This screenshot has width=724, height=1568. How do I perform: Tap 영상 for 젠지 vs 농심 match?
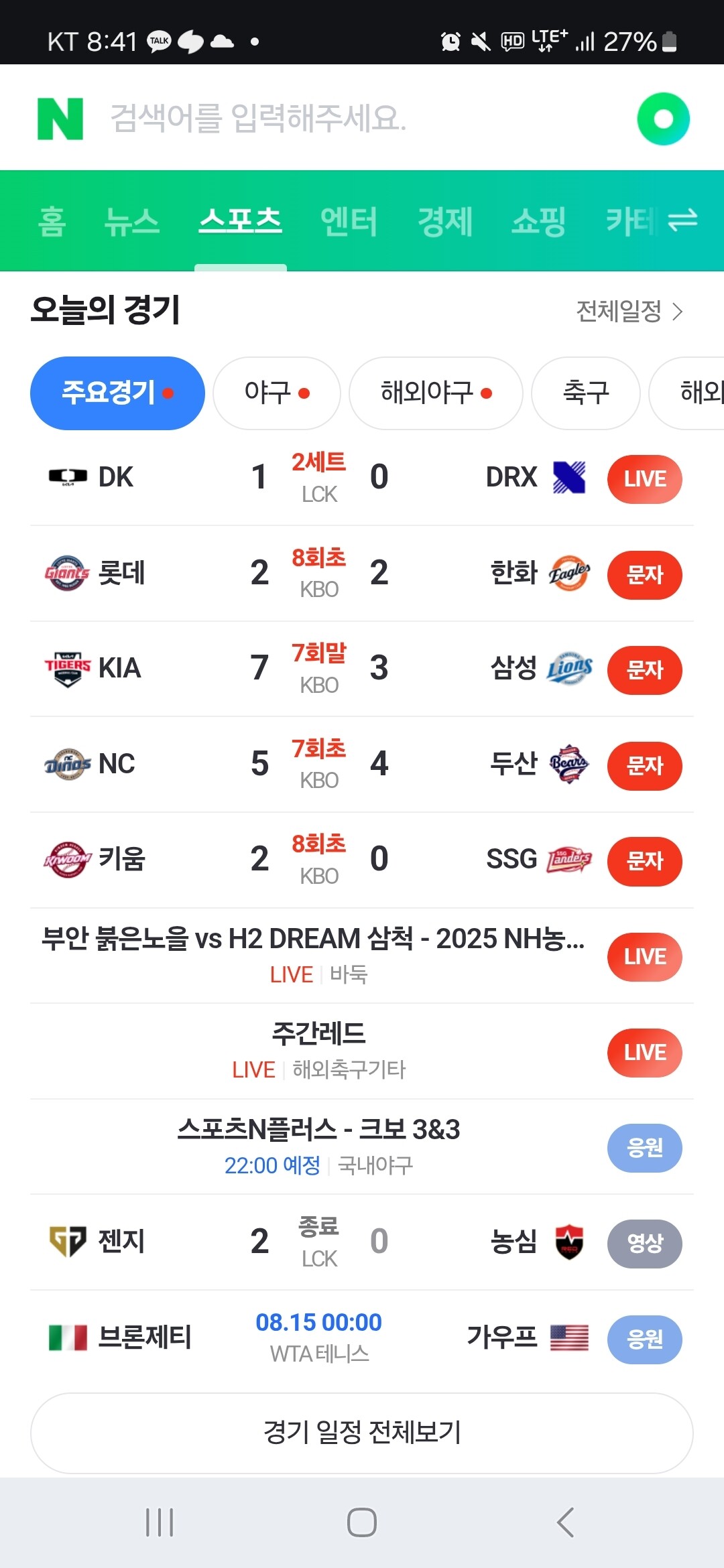tap(644, 1244)
